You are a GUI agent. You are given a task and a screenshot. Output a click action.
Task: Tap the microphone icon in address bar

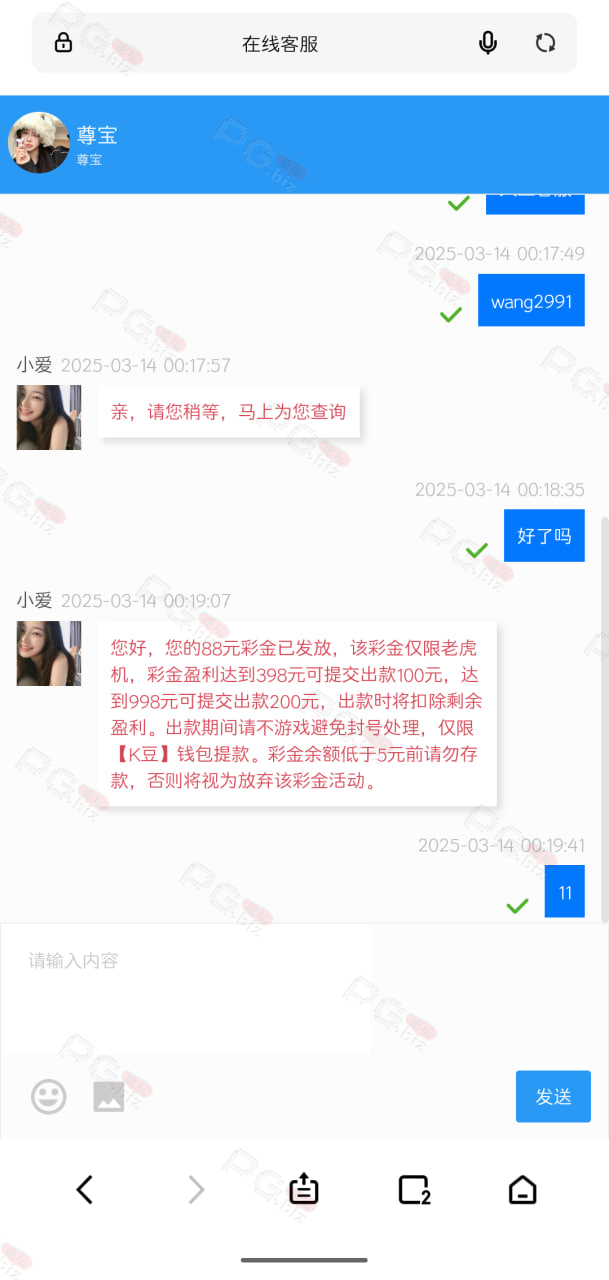tap(488, 43)
